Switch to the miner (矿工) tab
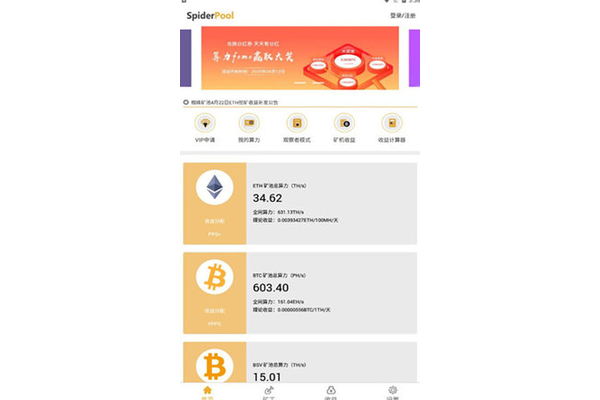Viewport: 600px width, 400px height. coord(269,391)
